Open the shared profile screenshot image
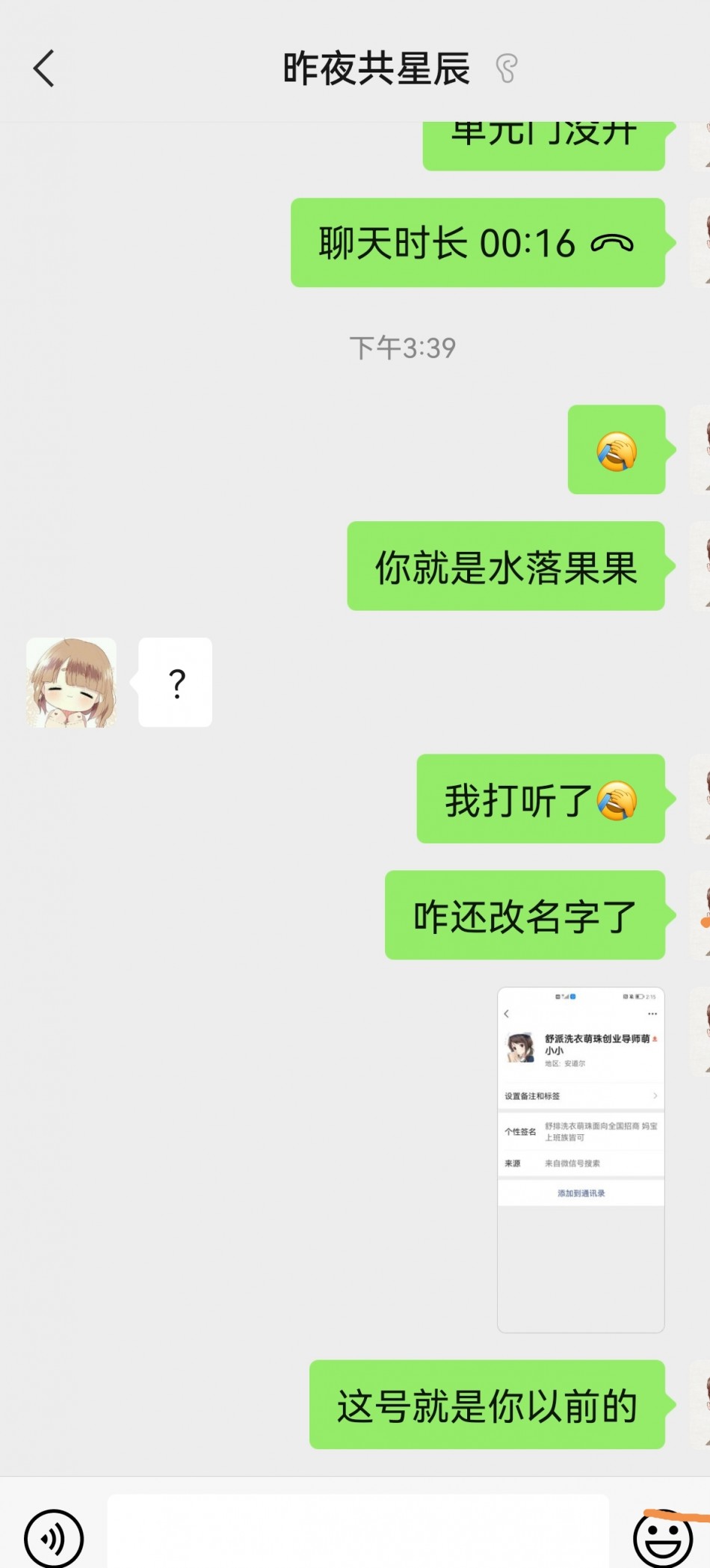710x1568 pixels. (581, 1159)
